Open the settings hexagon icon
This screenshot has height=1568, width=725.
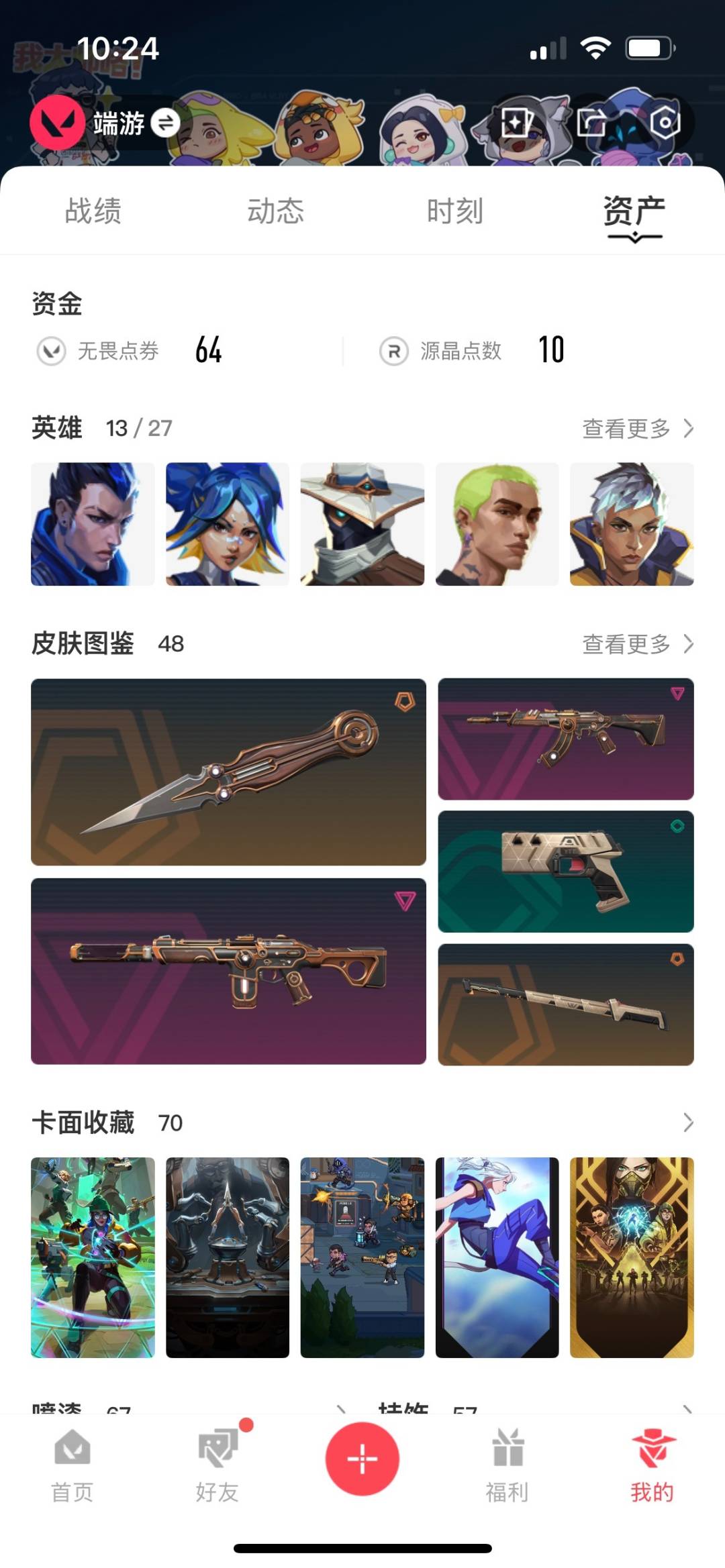tap(665, 122)
